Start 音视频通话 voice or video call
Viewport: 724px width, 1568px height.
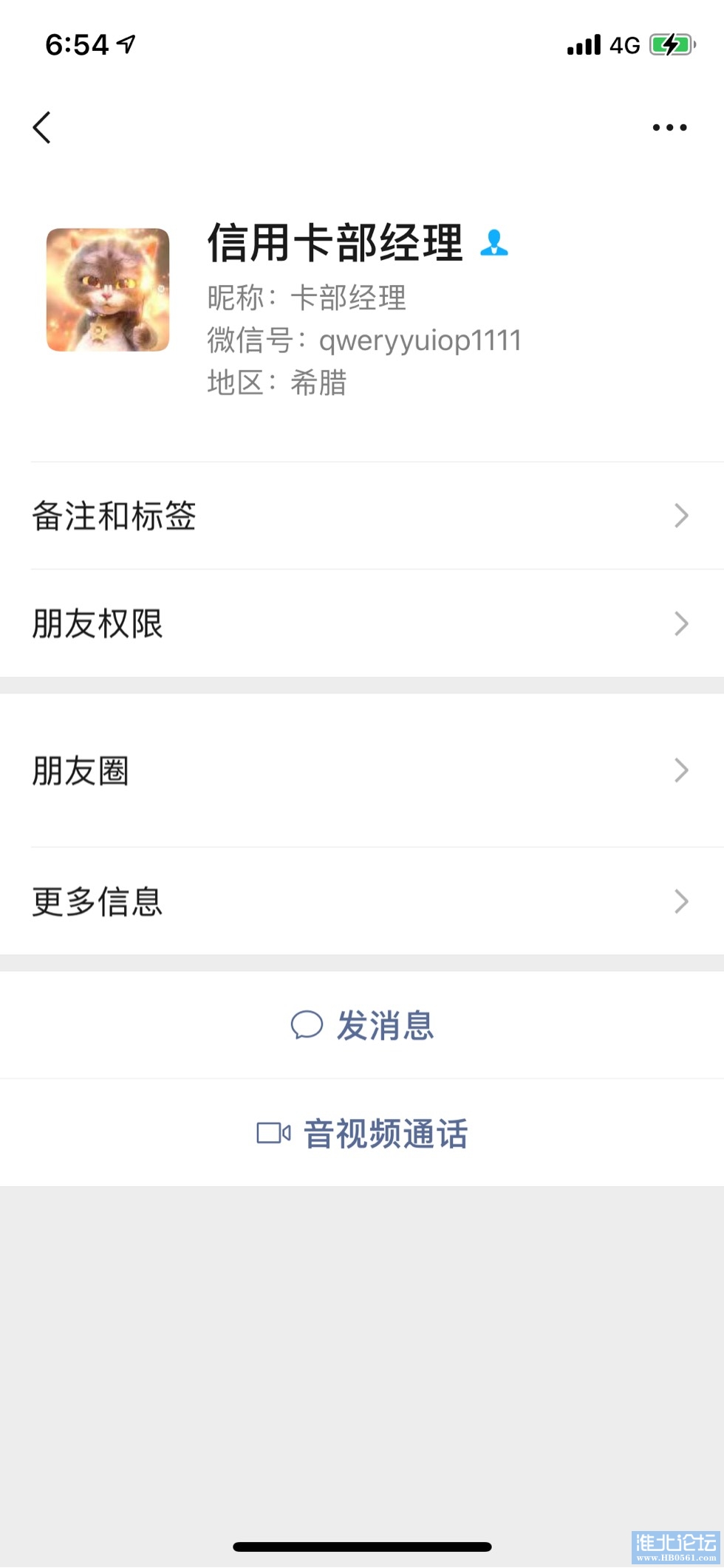[x=362, y=1133]
